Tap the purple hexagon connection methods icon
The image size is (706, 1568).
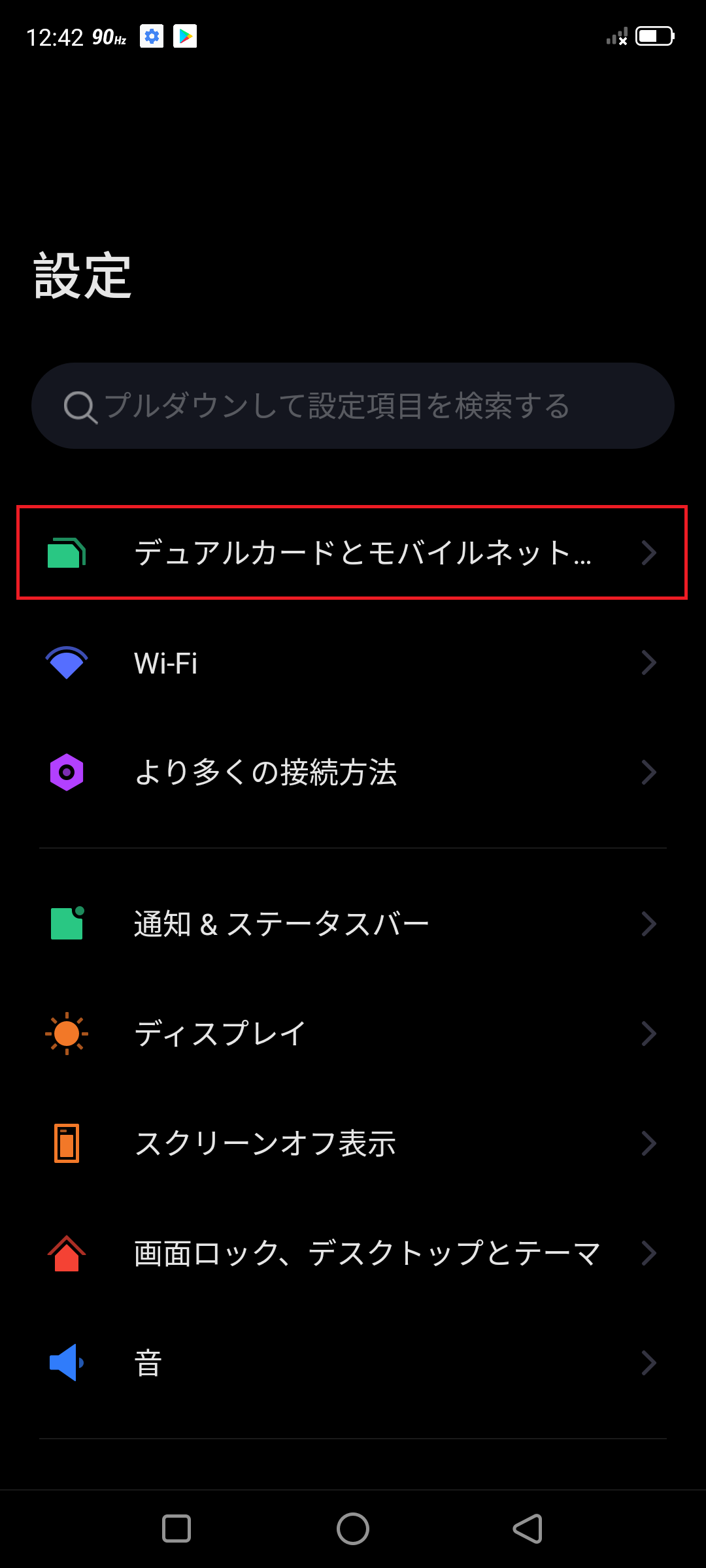click(65, 772)
